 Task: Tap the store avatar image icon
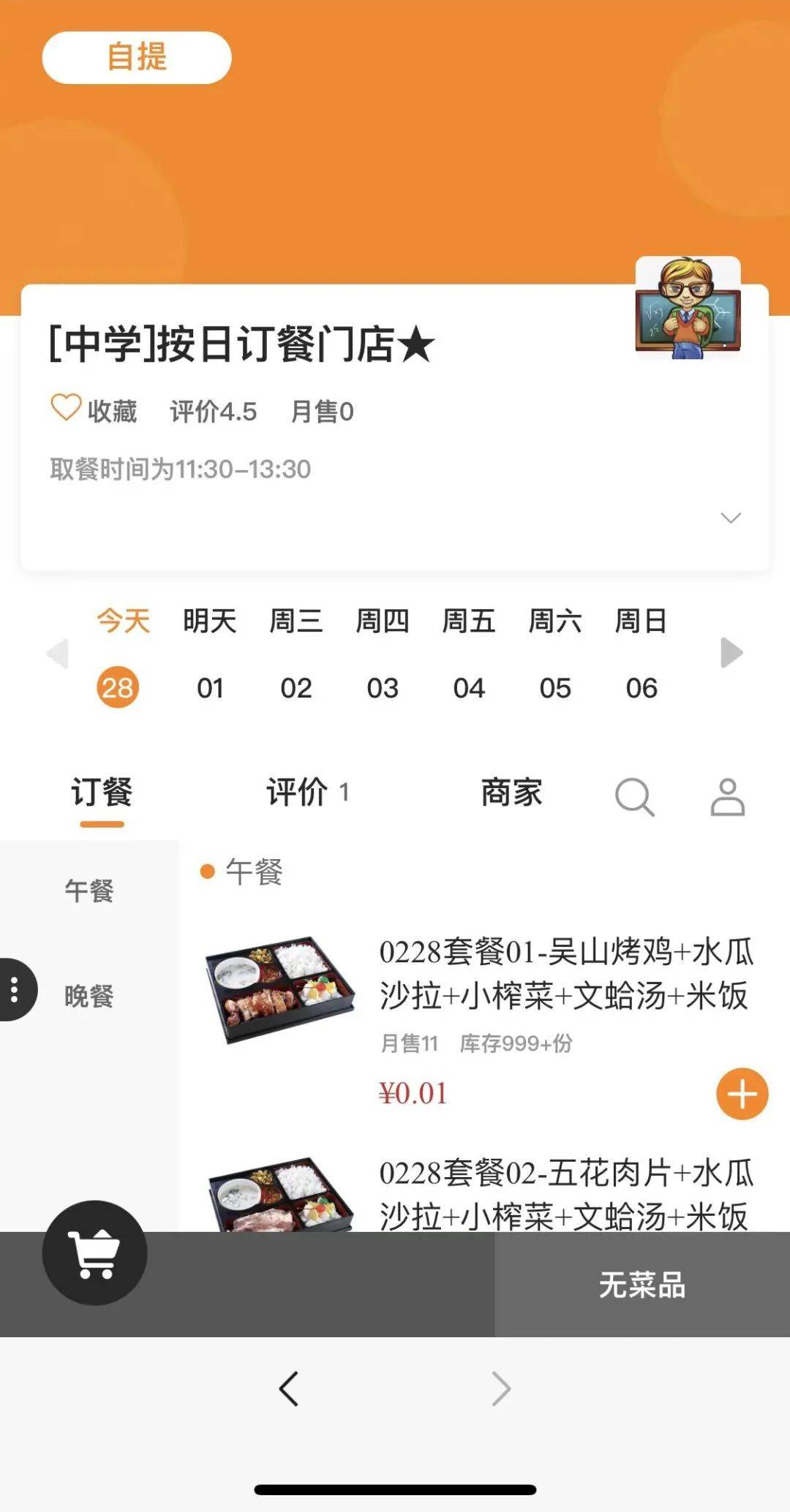pyautogui.click(x=688, y=307)
